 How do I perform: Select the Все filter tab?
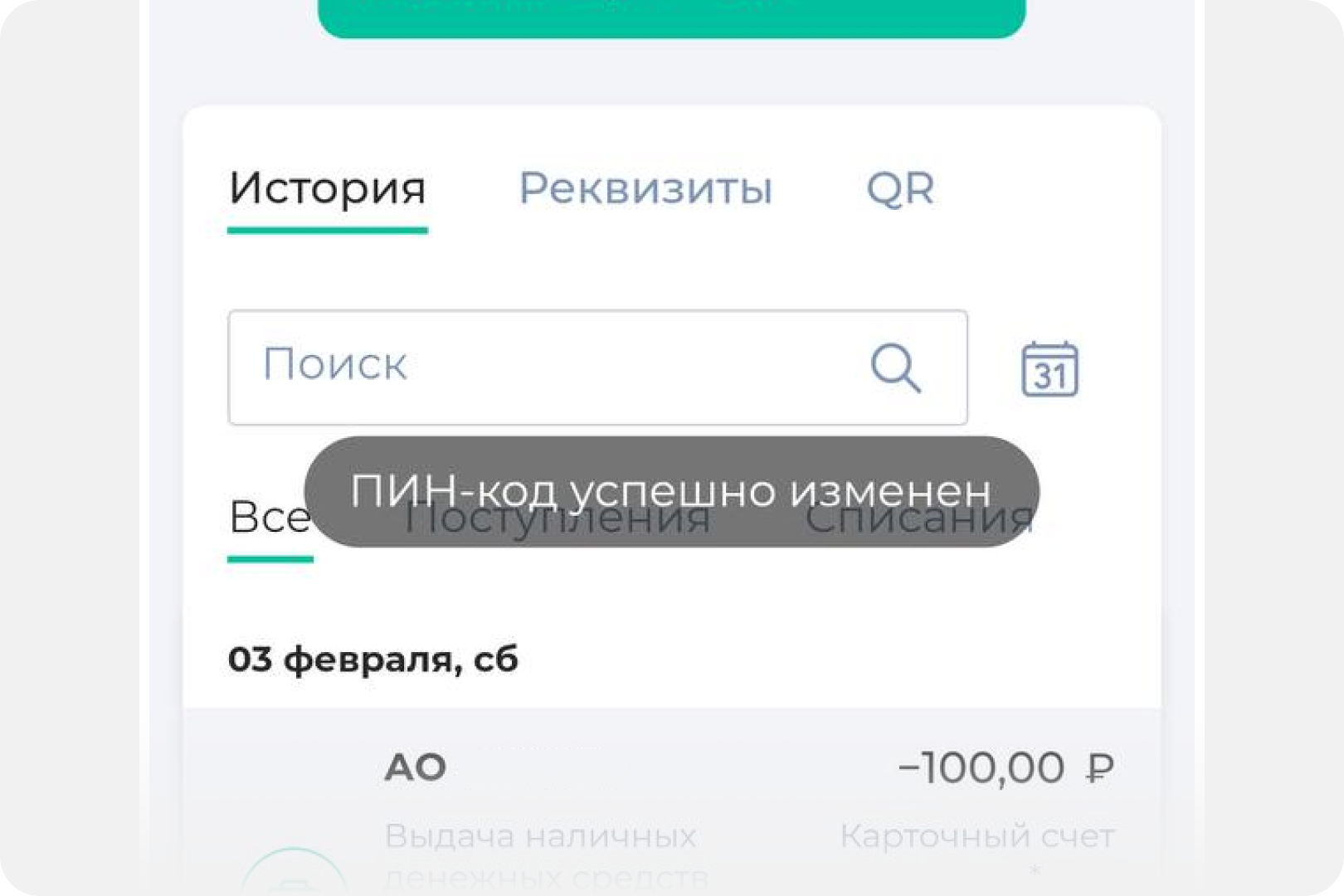(x=268, y=519)
